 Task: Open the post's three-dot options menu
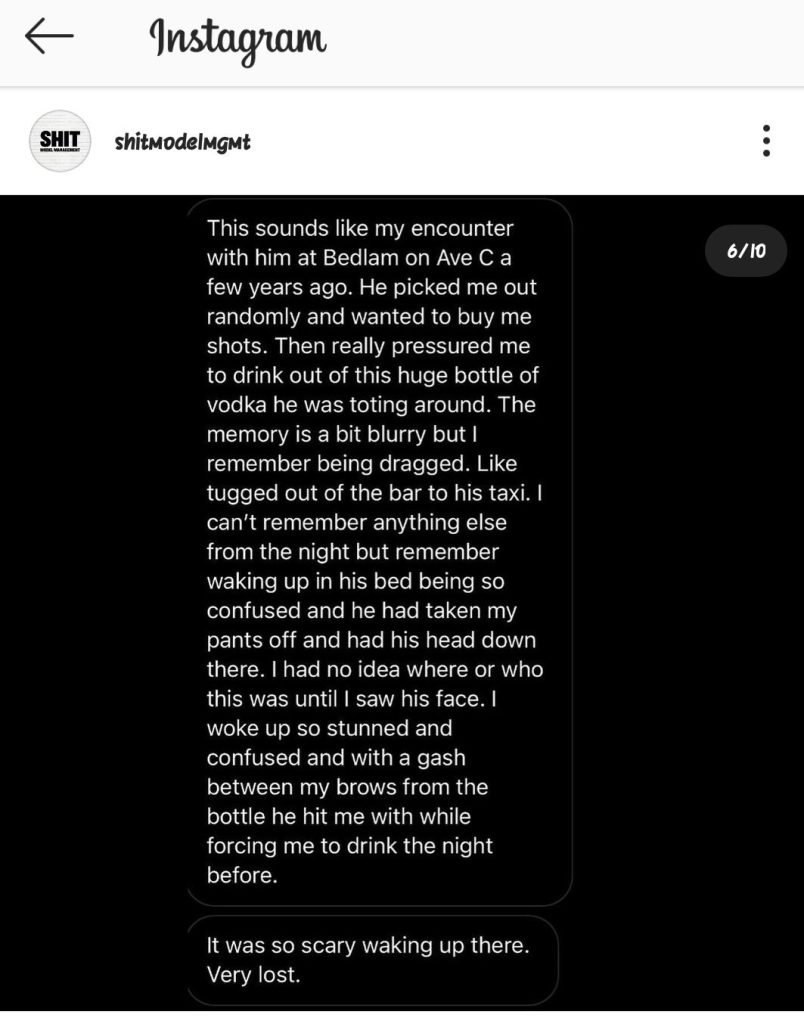[x=765, y=141]
